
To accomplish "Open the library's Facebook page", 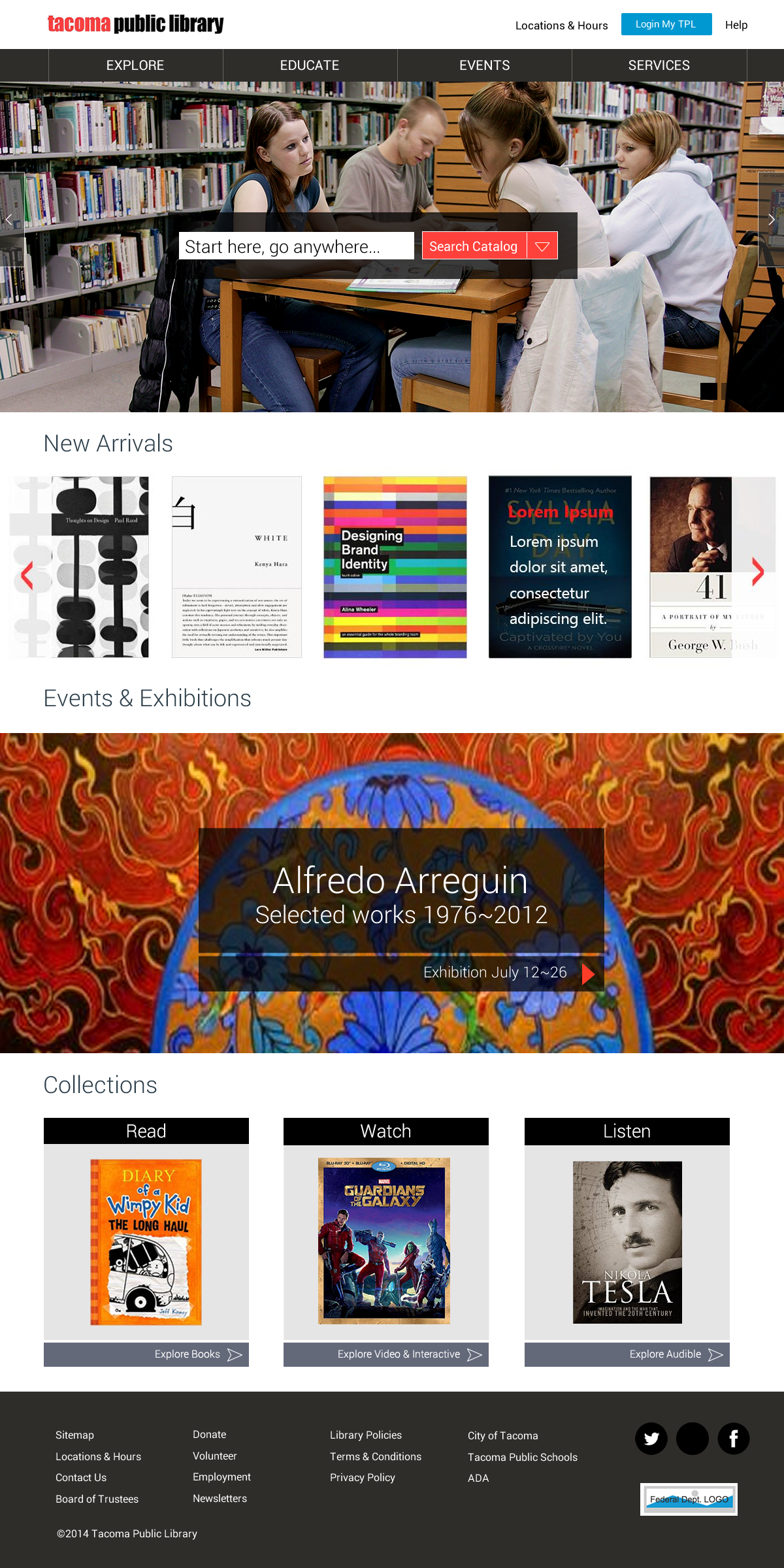I will pyautogui.click(x=734, y=1438).
